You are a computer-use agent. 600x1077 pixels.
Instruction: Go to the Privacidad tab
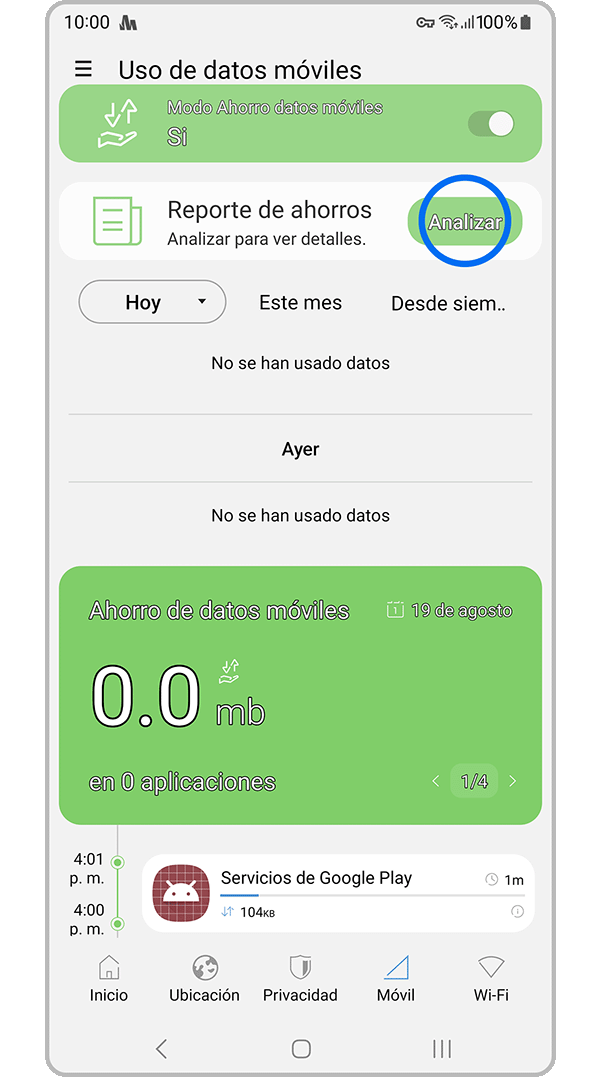tap(300, 978)
